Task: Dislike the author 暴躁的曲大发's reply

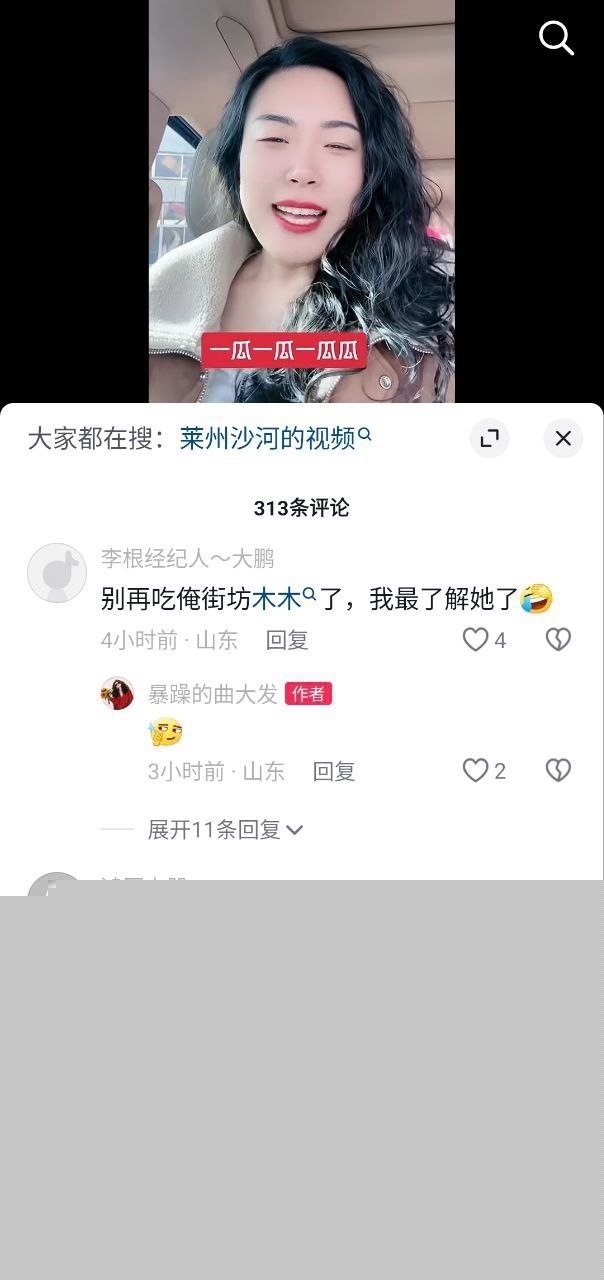Action: coord(558,770)
